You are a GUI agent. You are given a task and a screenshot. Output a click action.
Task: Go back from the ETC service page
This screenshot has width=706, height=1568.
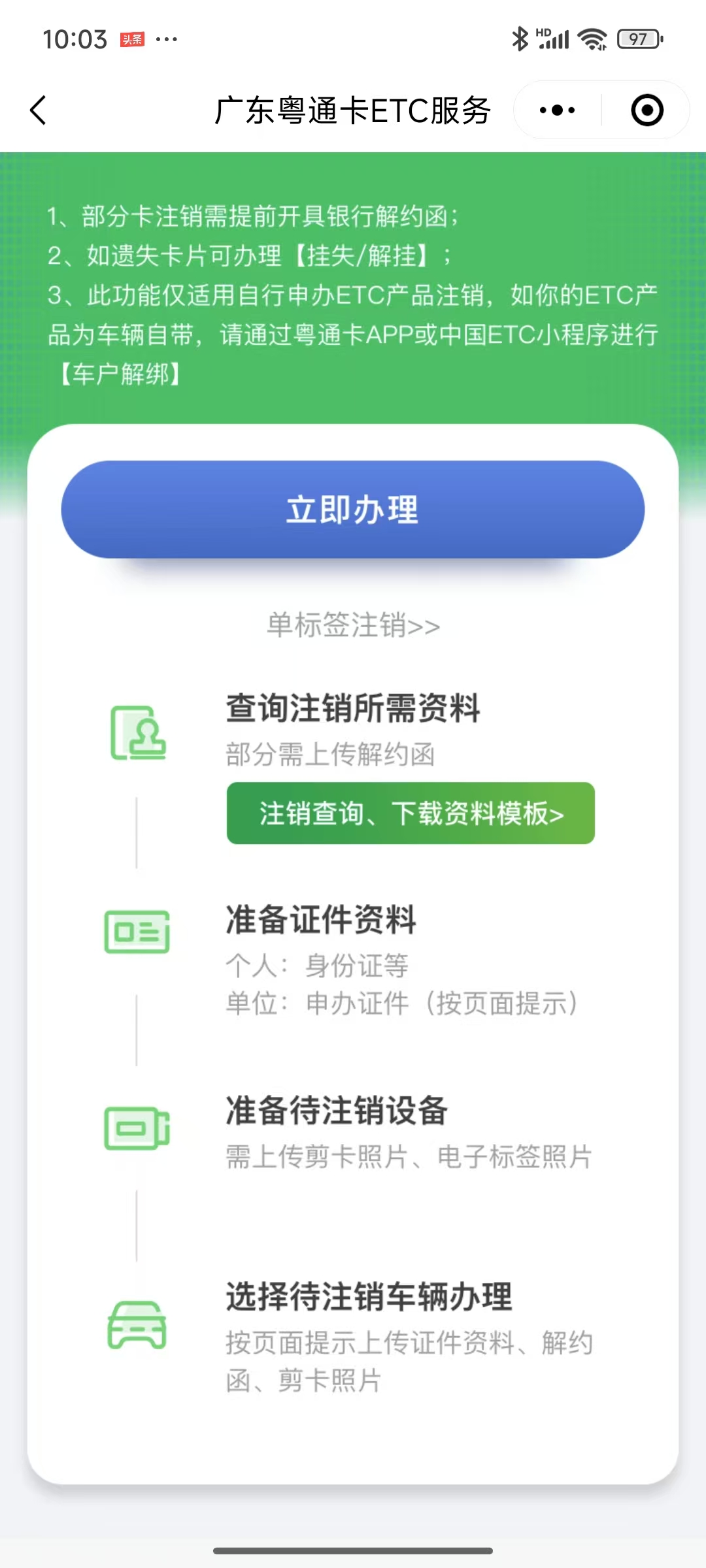click(x=39, y=110)
